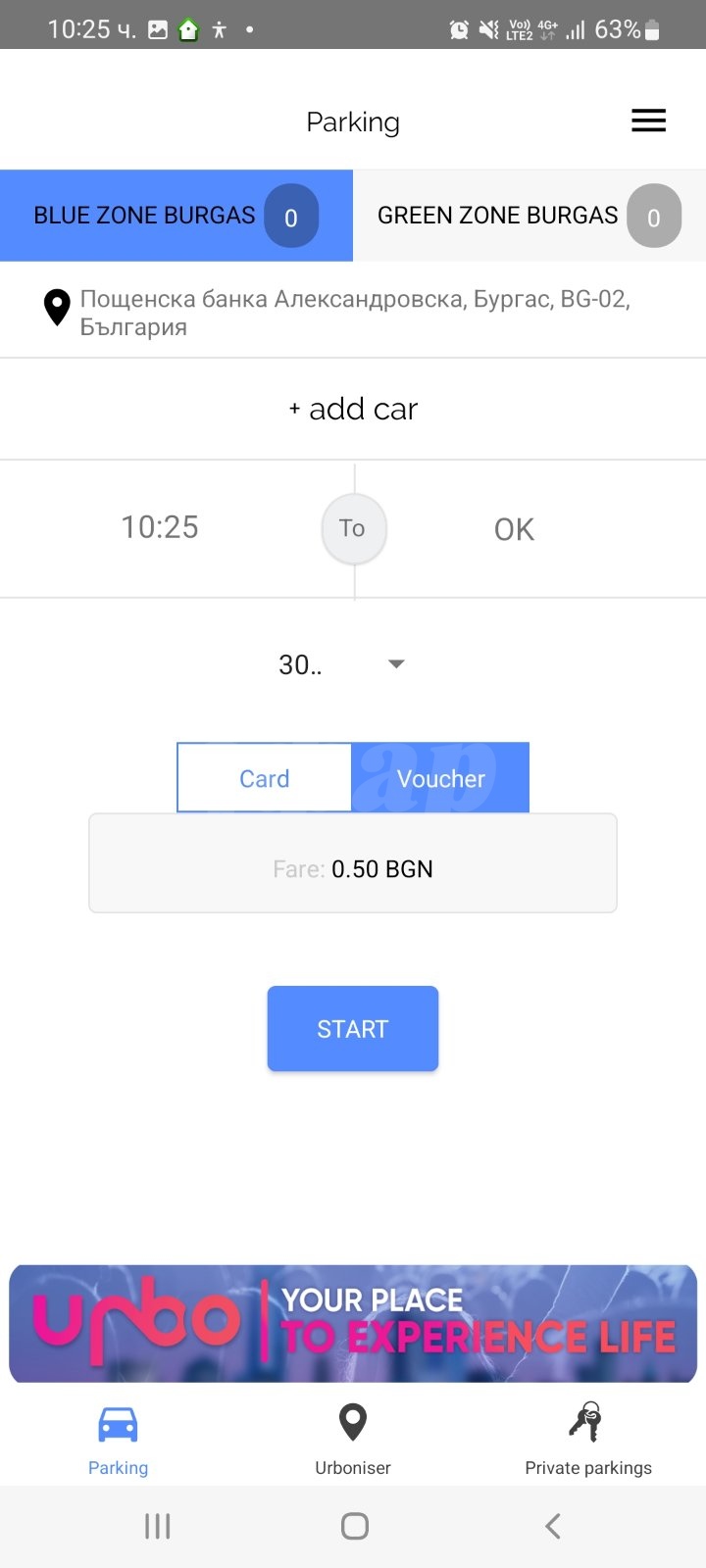Select the Blue Zone Burgas tab
Image resolution: width=706 pixels, height=1568 pixels.
point(176,216)
